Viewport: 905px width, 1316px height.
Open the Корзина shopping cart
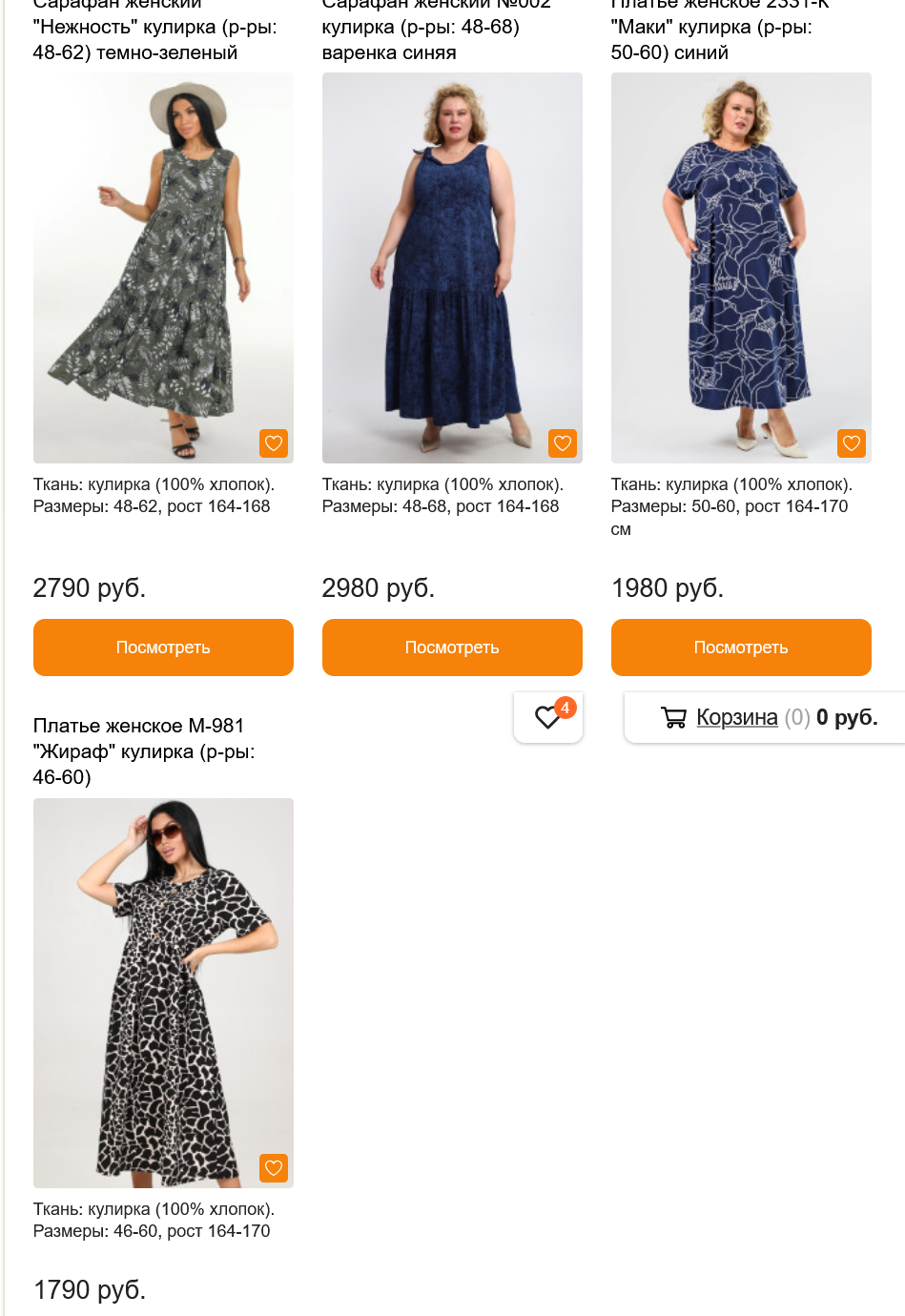point(736,717)
